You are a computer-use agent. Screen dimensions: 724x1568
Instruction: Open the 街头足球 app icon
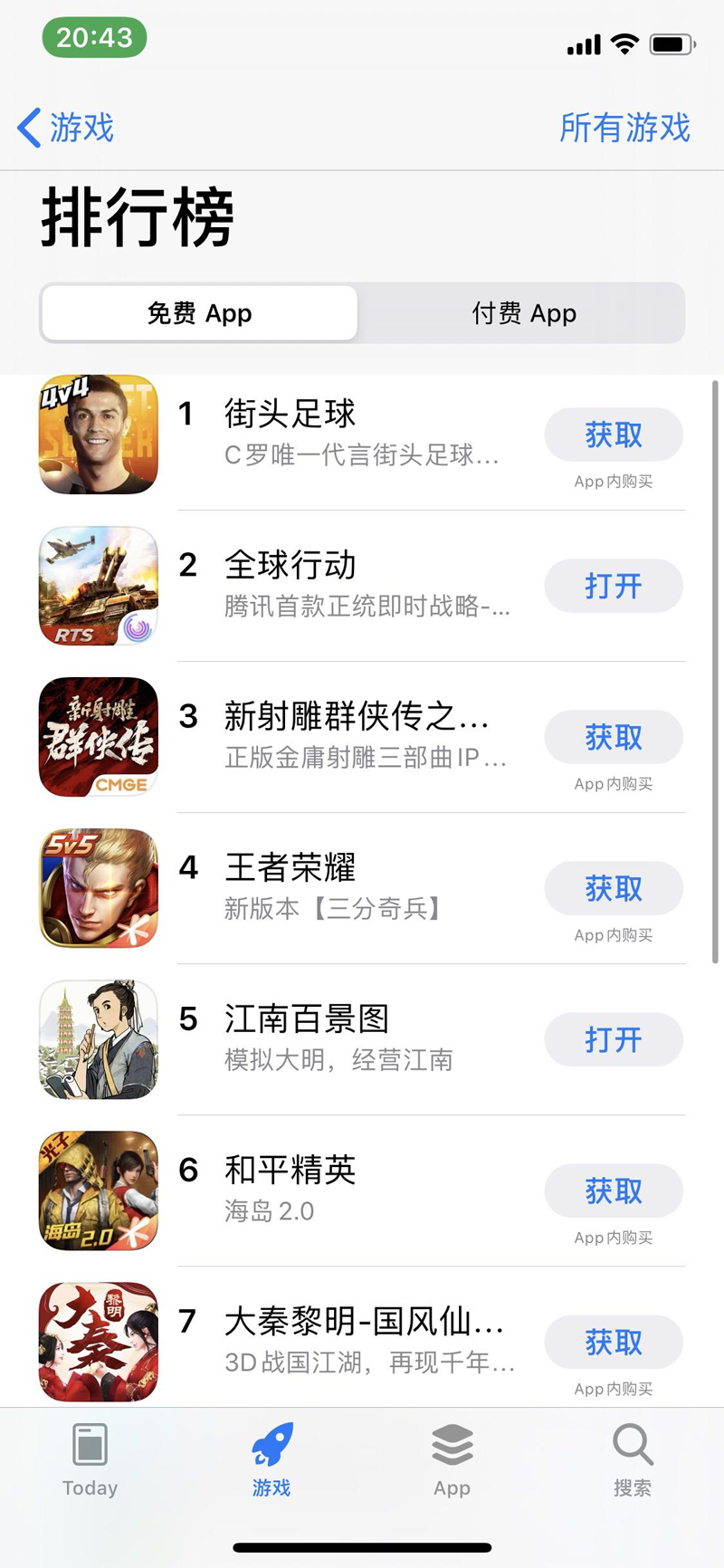point(97,435)
